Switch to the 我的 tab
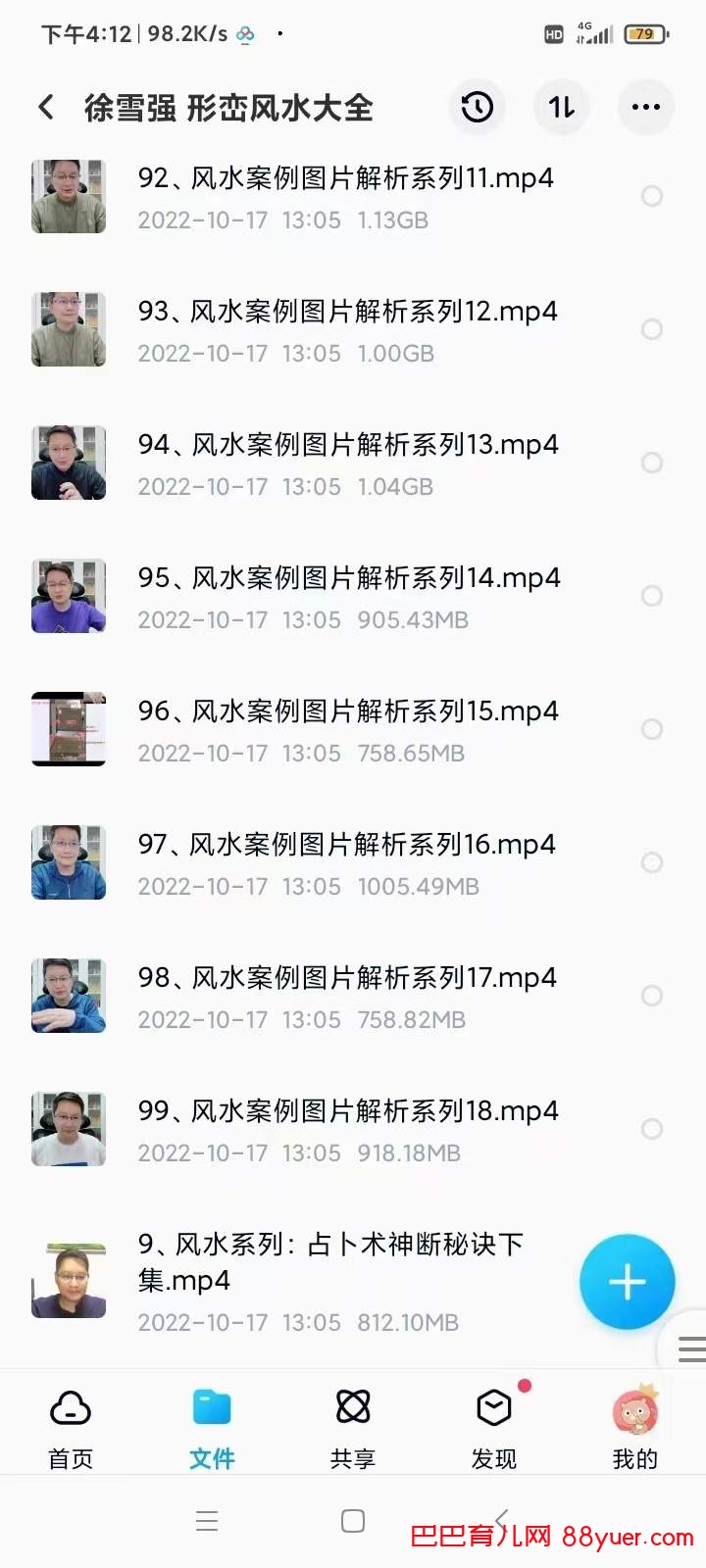 [x=634, y=1428]
